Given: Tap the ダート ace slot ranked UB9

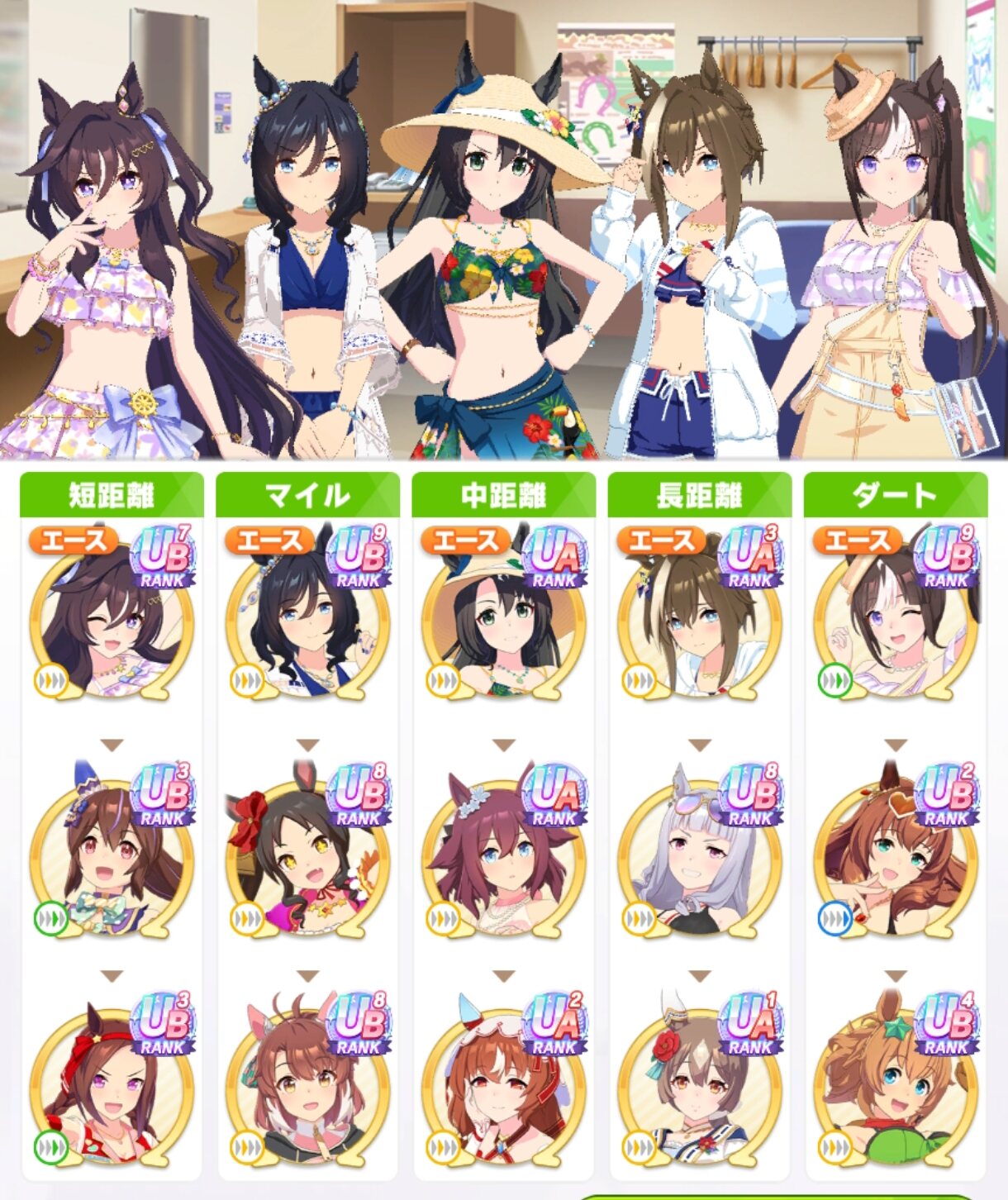Looking at the screenshot, I should click(x=896, y=612).
